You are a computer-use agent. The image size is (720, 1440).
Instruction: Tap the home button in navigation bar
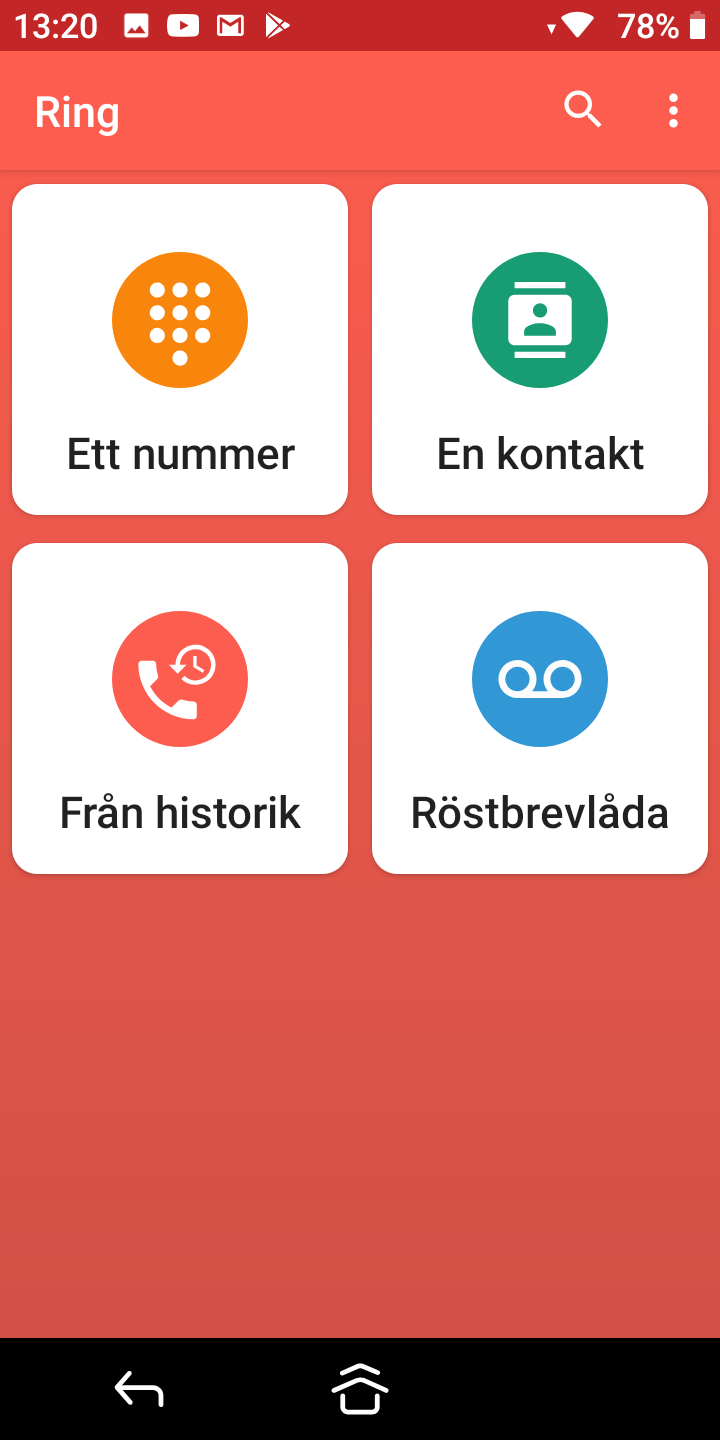(360, 1389)
